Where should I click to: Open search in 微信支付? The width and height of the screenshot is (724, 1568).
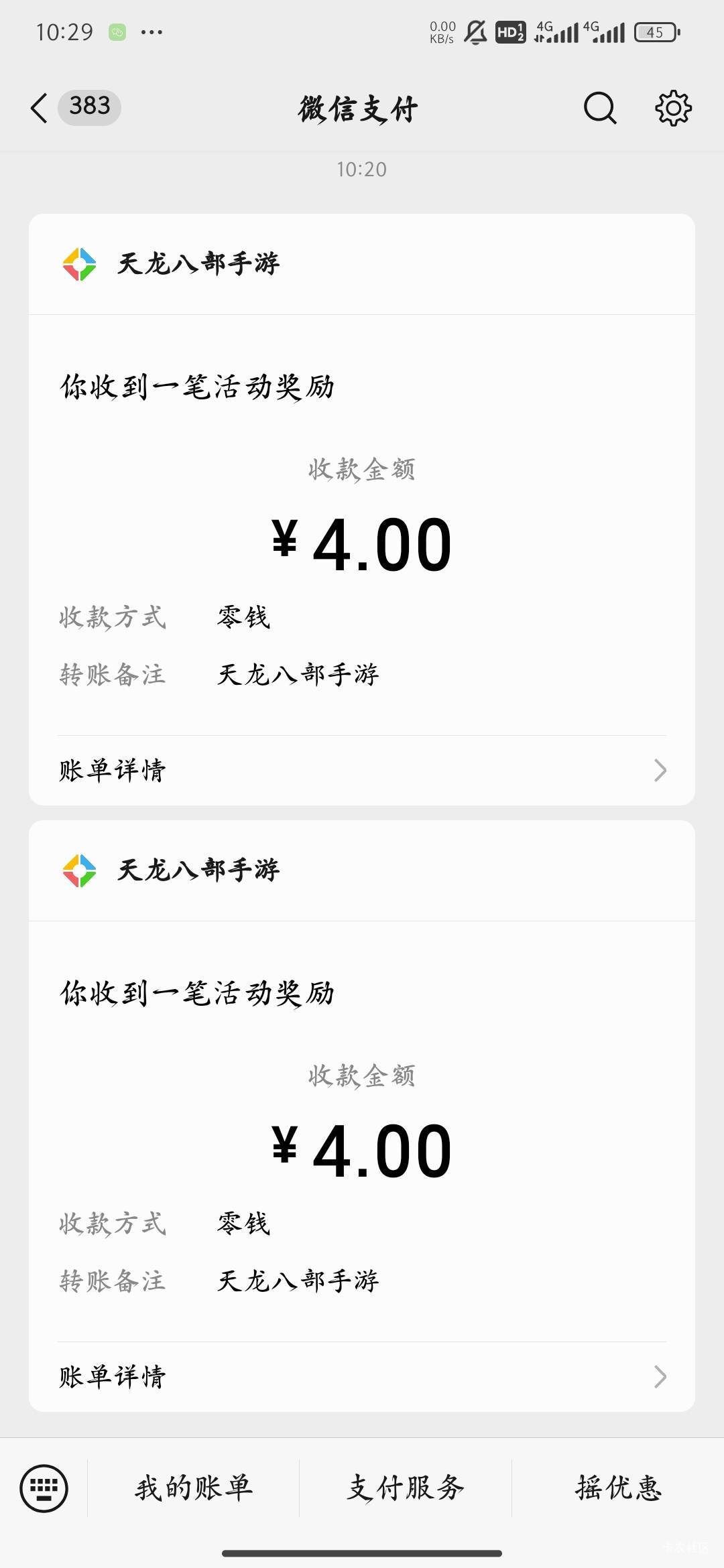pos(599,108)
